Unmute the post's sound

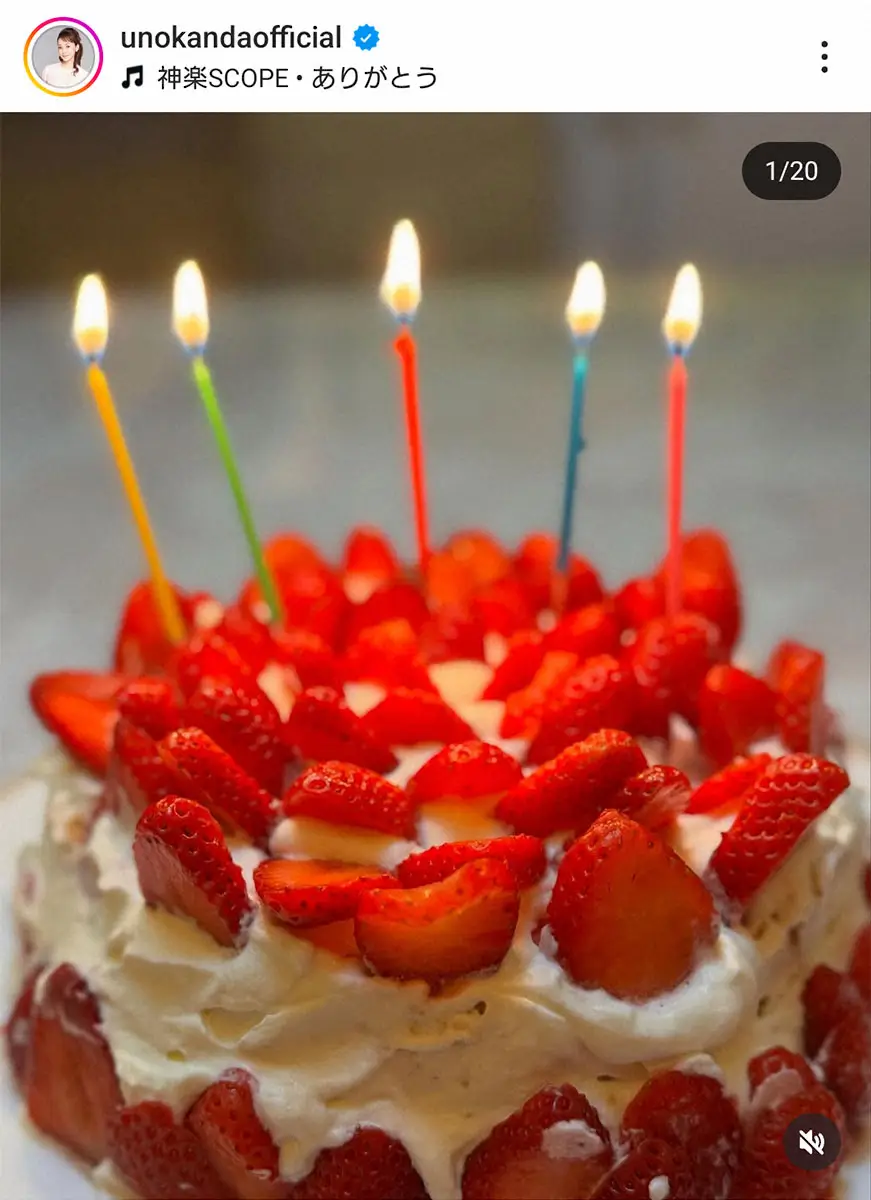[811, 1142]
